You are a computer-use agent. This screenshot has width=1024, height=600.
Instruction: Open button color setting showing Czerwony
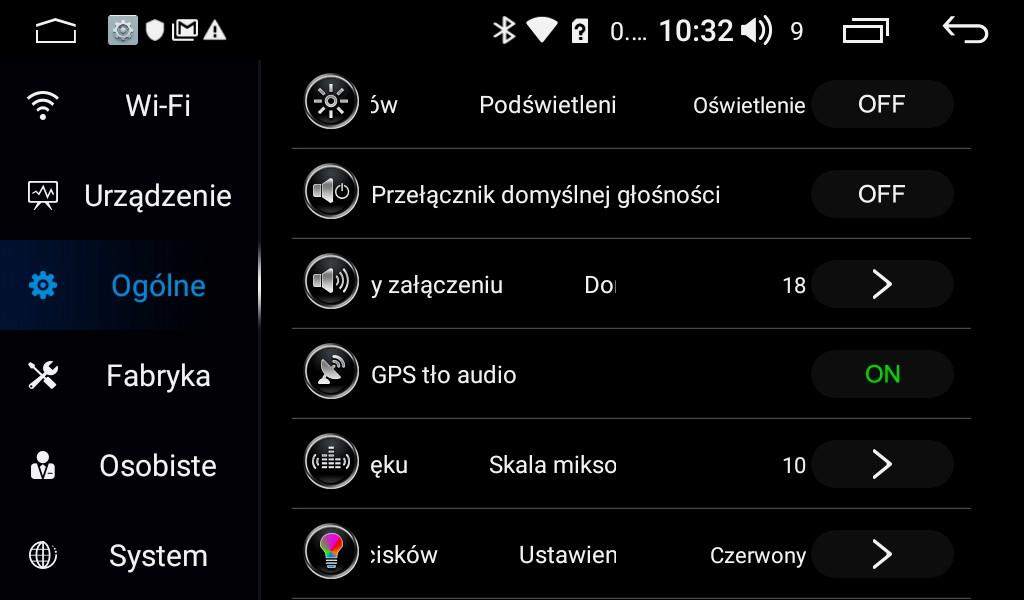(x=881, y=554)
